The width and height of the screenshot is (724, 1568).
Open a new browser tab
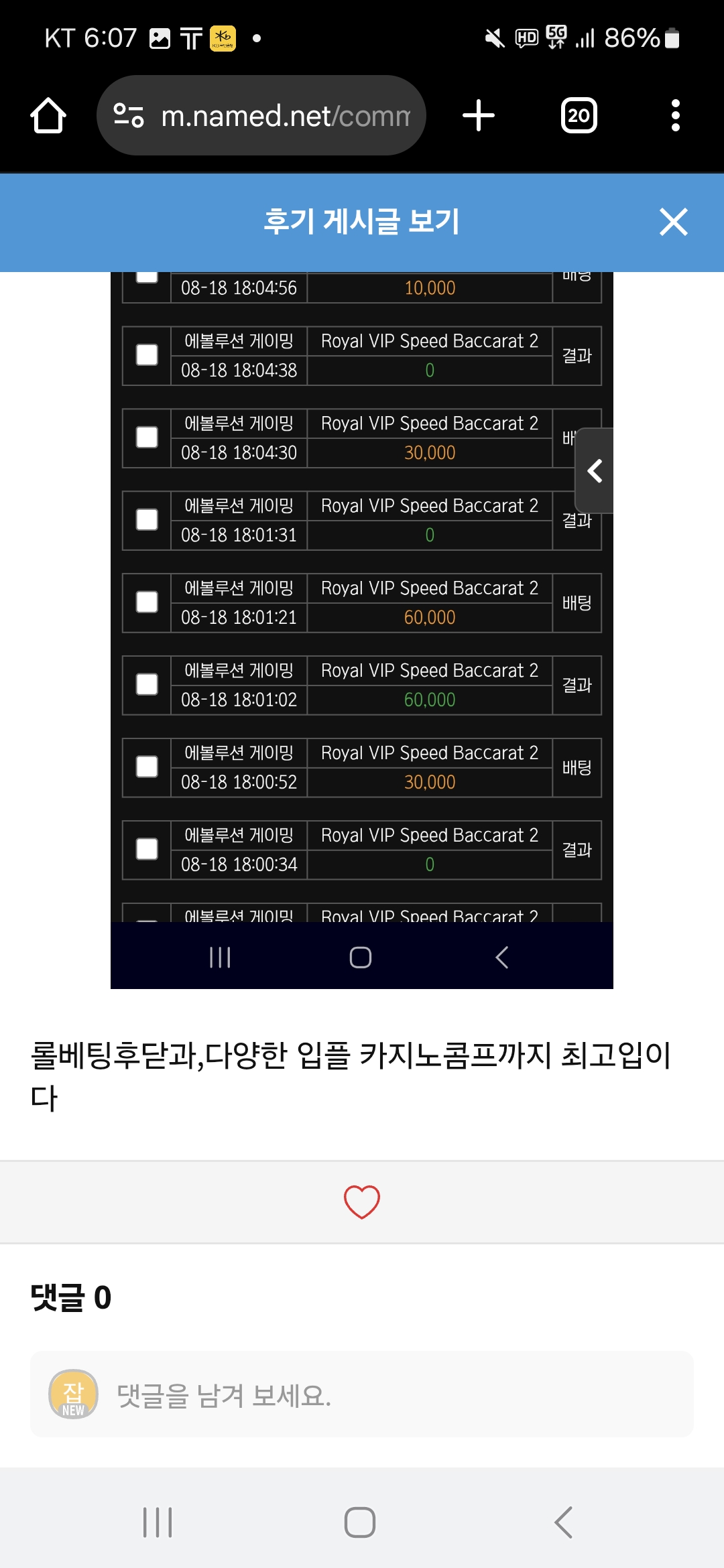click(x=479, y=116)
